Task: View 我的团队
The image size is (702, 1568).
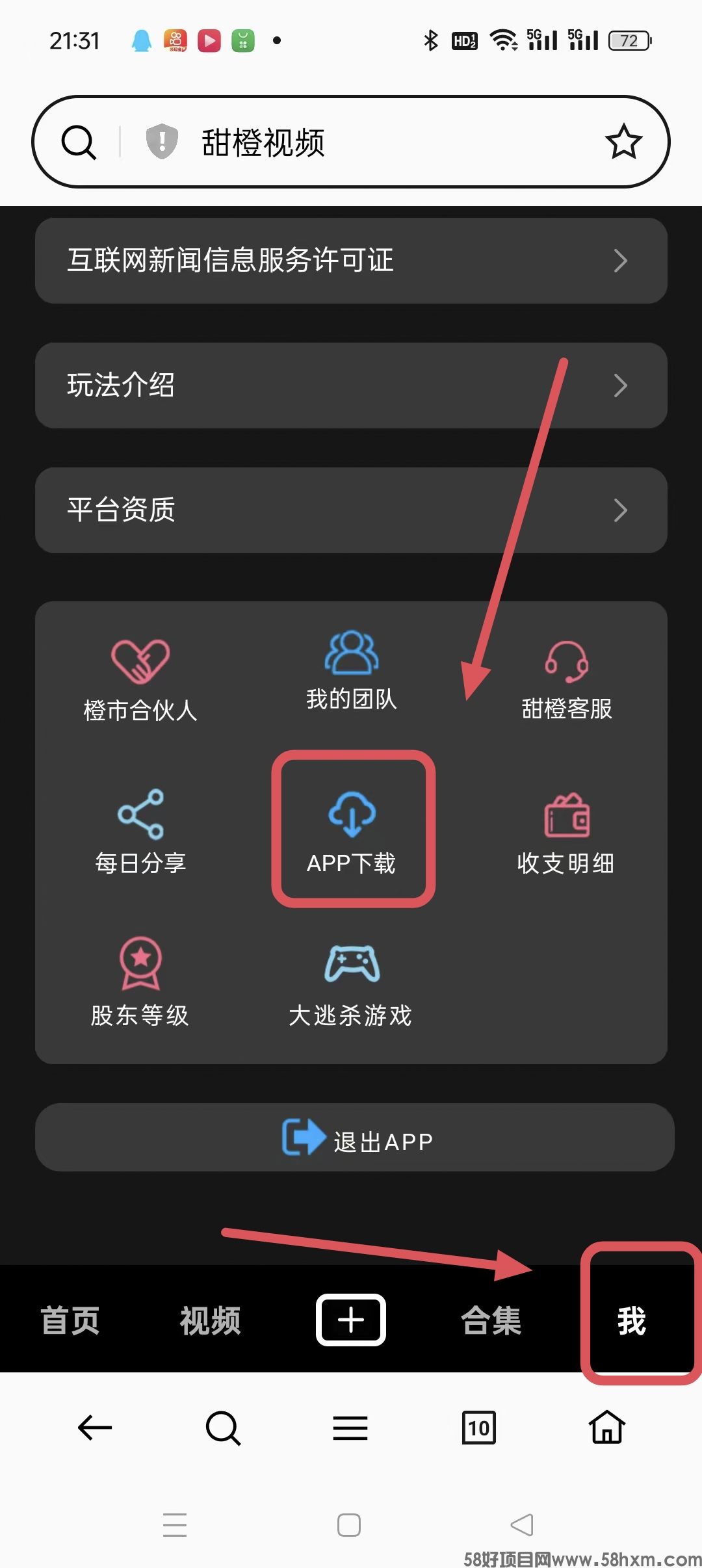Action: click(351, 671)
